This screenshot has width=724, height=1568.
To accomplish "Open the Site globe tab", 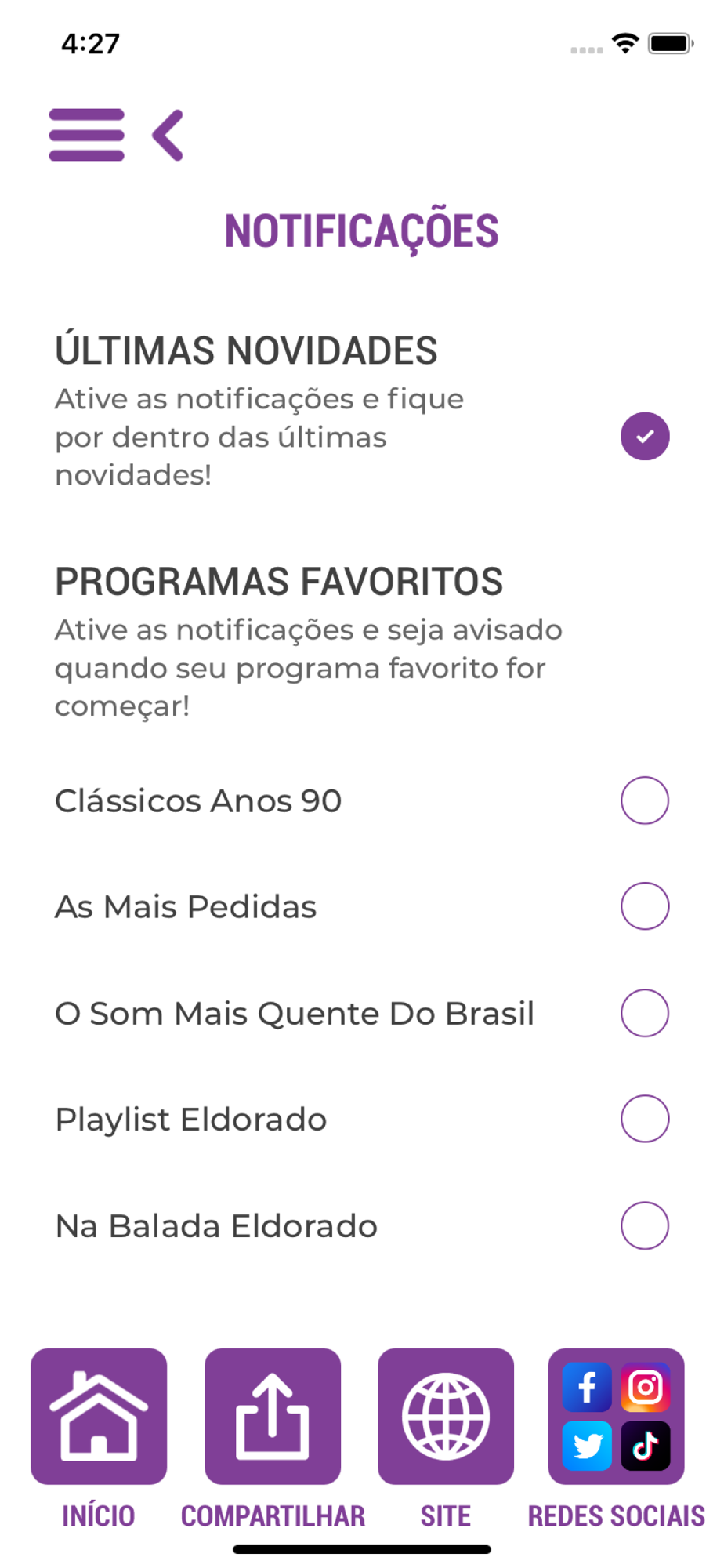I will (446, 1416).
